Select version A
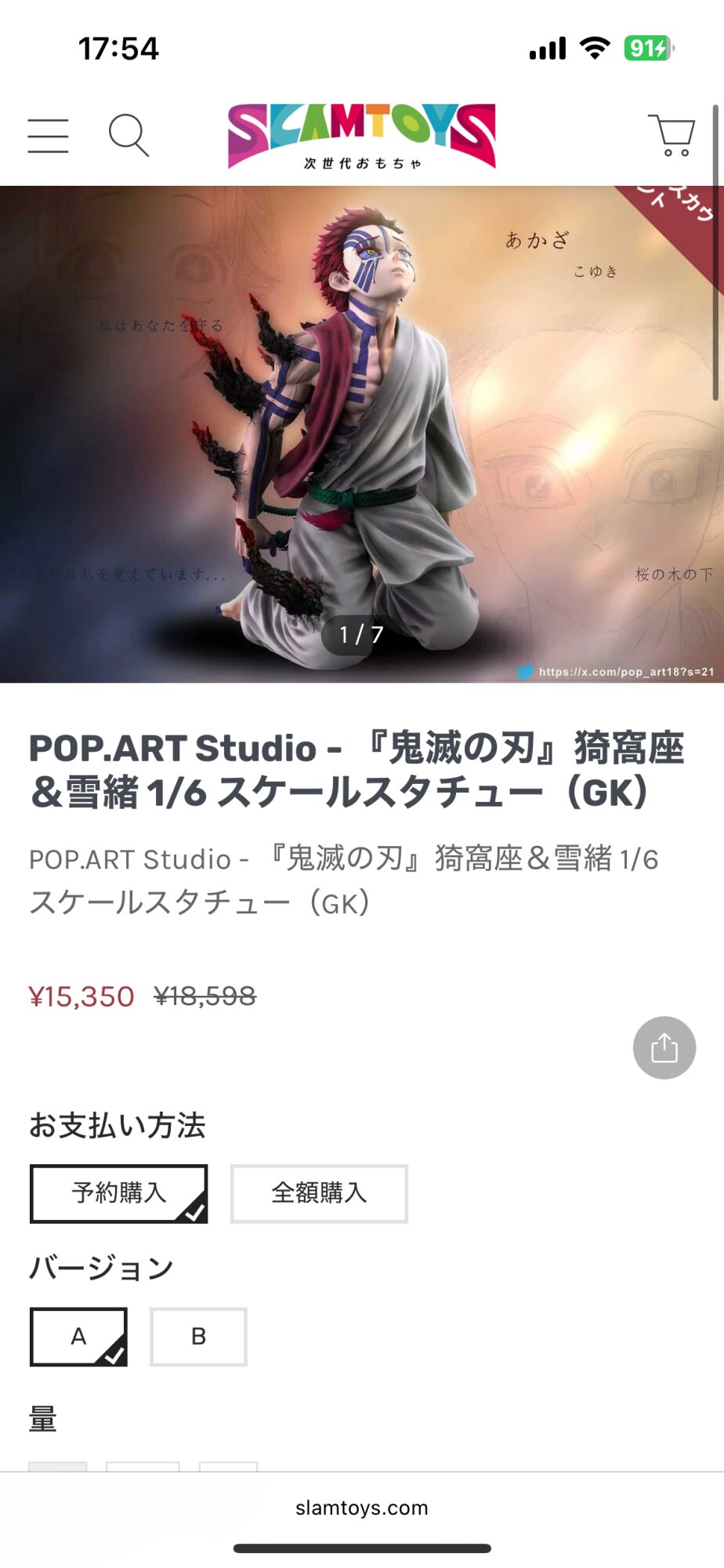 point(78,1337)
